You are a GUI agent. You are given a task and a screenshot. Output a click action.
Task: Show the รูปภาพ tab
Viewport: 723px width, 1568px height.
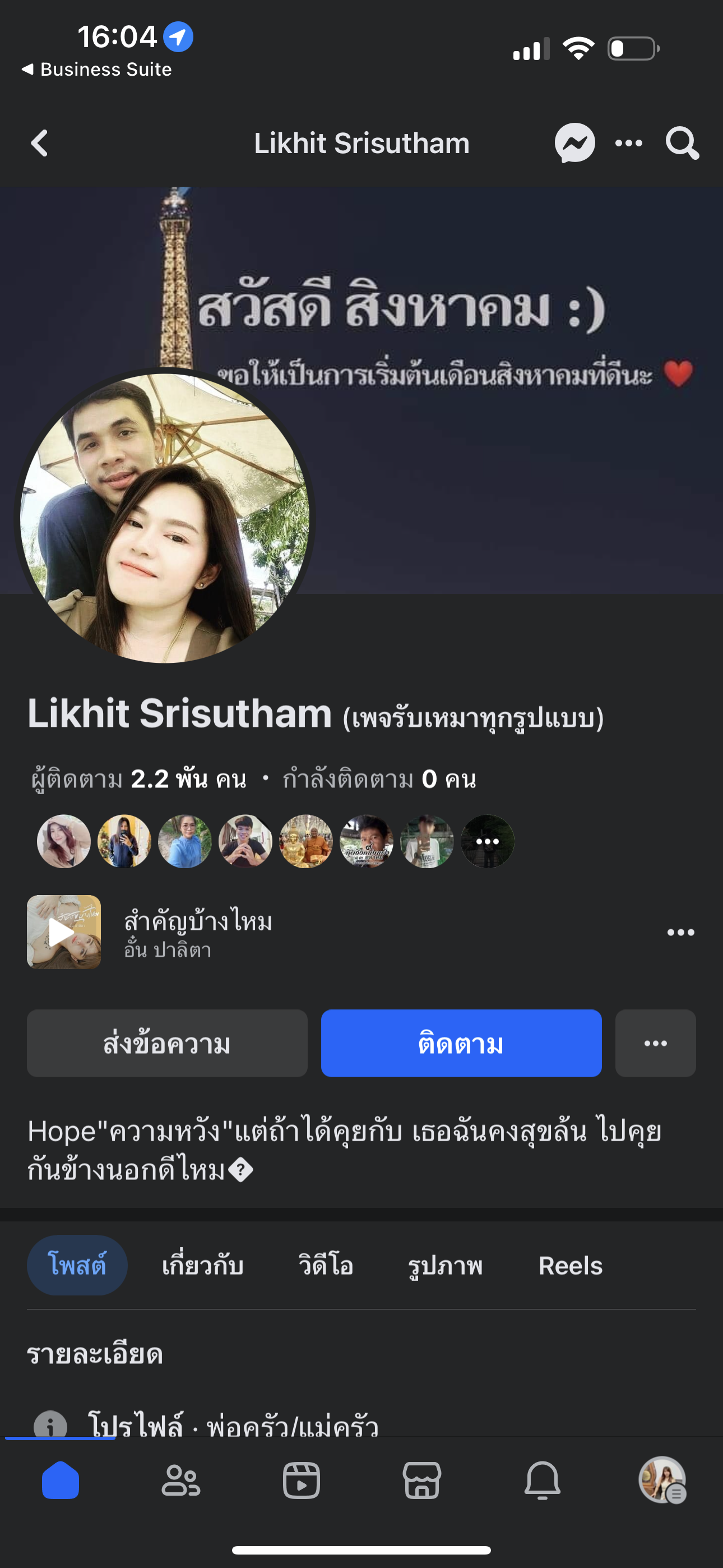[x=445, y=1266]
